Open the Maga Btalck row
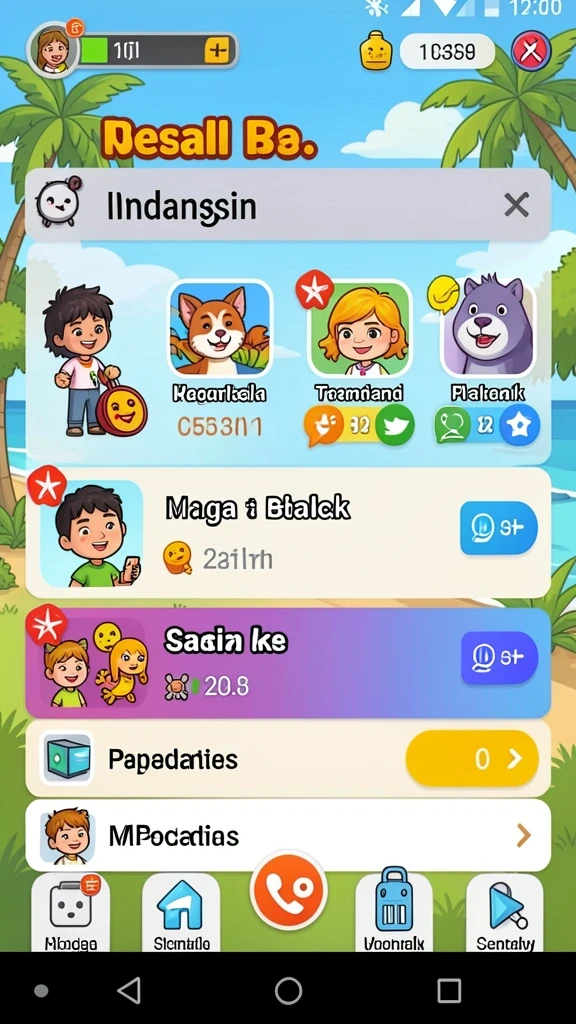 (288, 533)
